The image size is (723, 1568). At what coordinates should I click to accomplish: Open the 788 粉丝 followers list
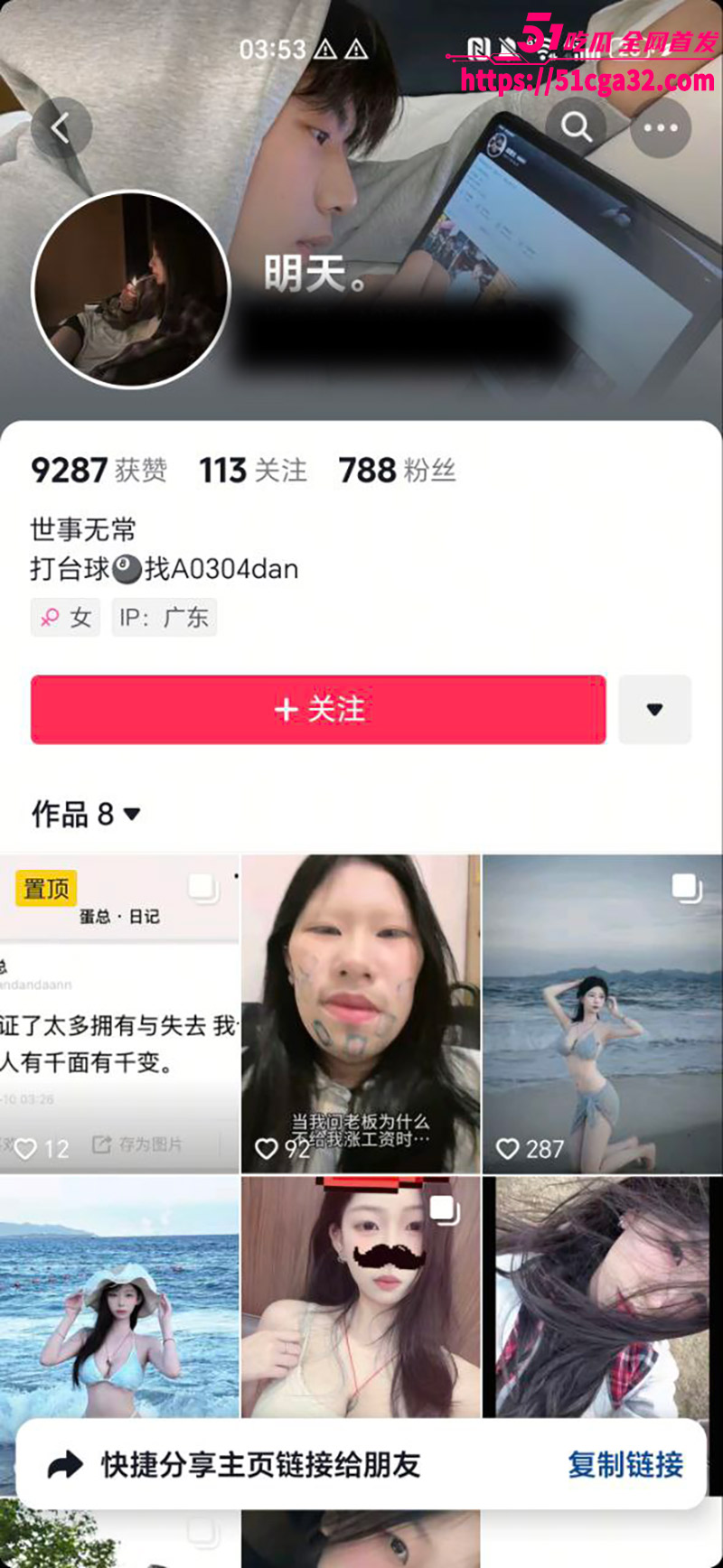pyautogui.click(x=397, y=471)
